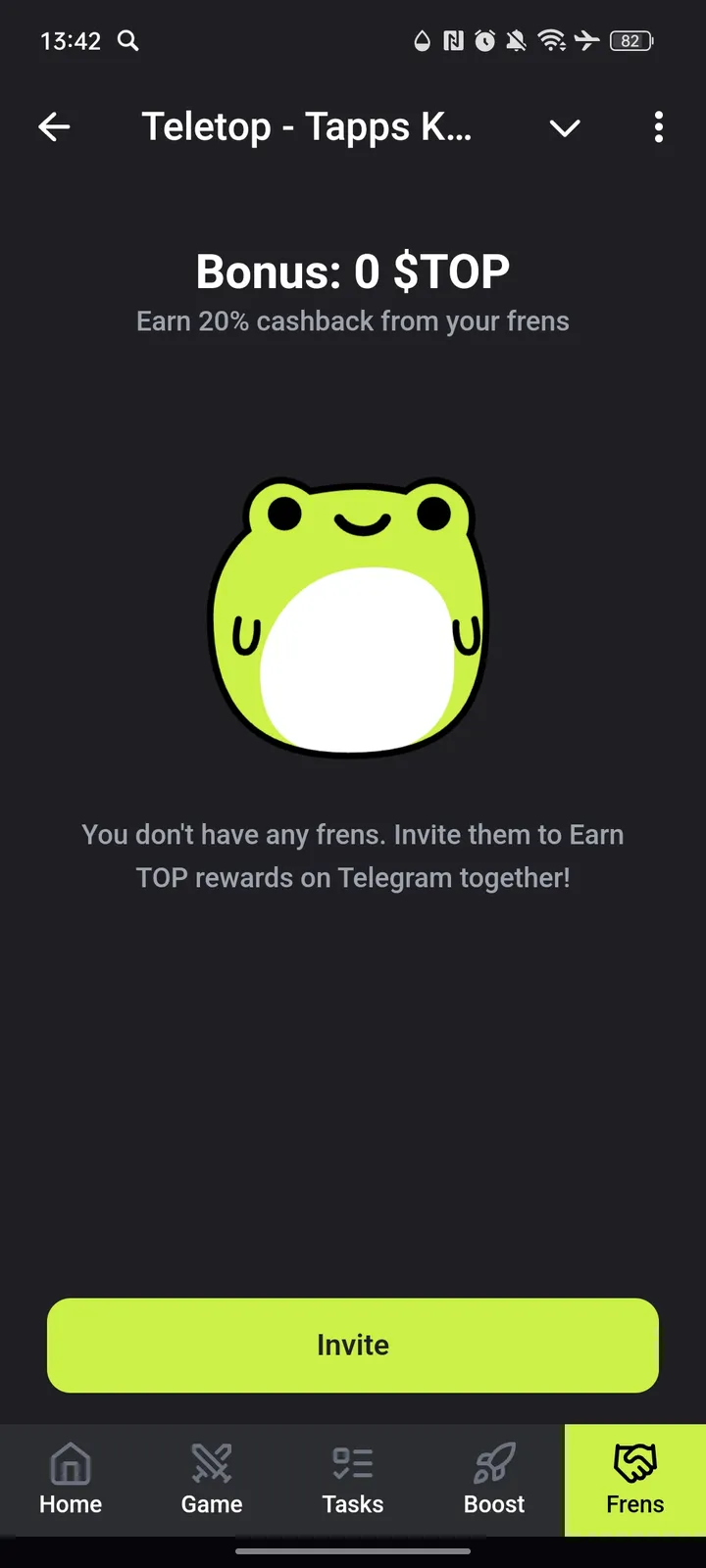706x1568 pixels.
Task: Tap the muted notifications bell icon
Action: (518, 41)
